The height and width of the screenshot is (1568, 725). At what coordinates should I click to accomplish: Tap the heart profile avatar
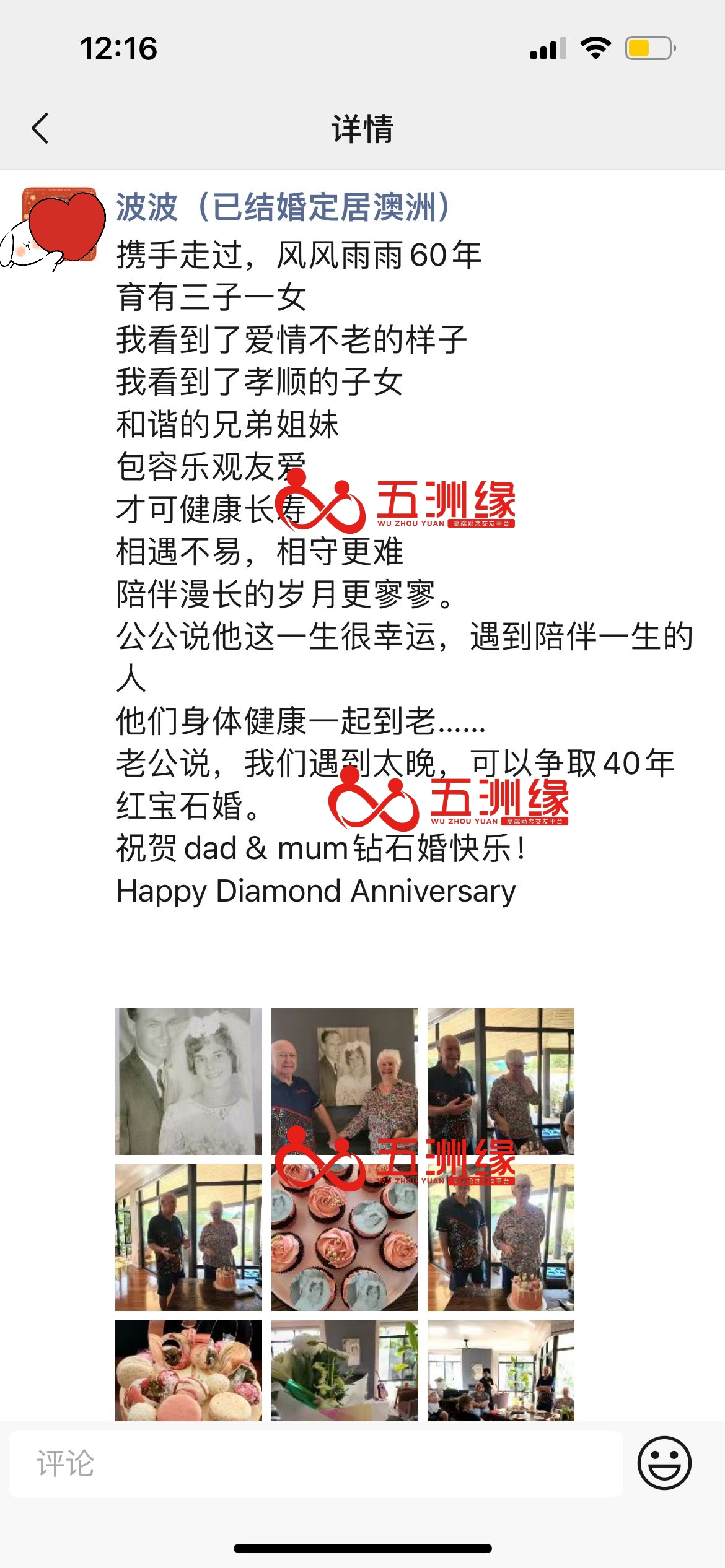59,225
